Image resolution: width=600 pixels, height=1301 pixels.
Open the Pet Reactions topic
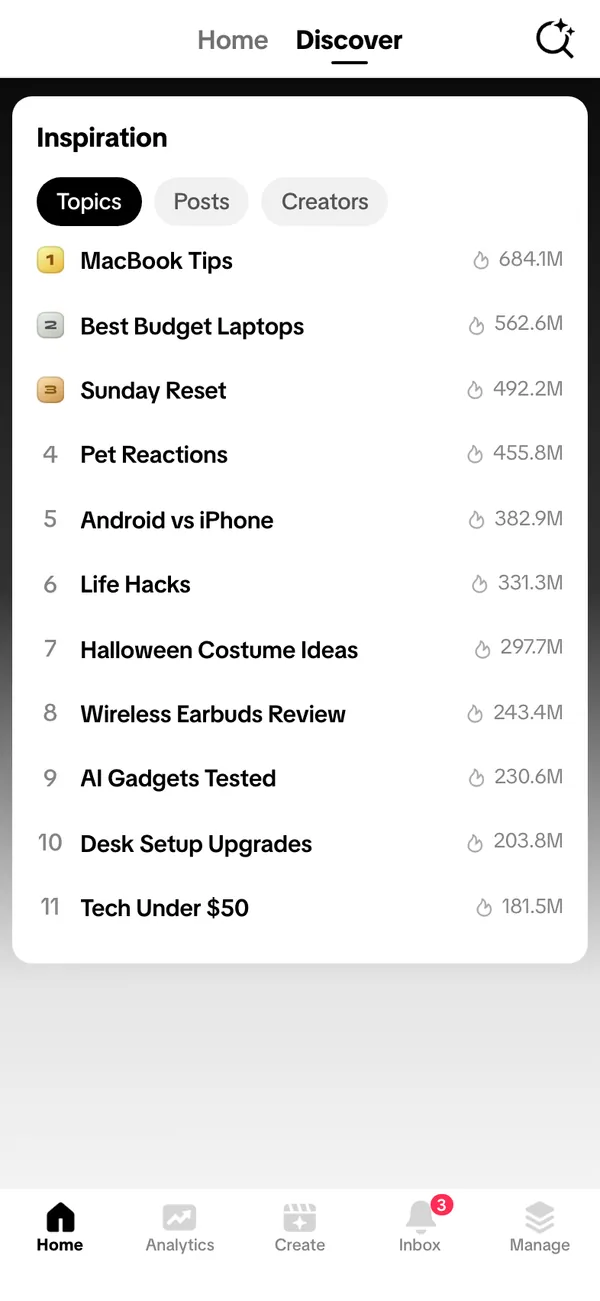[x=300, y=455]
